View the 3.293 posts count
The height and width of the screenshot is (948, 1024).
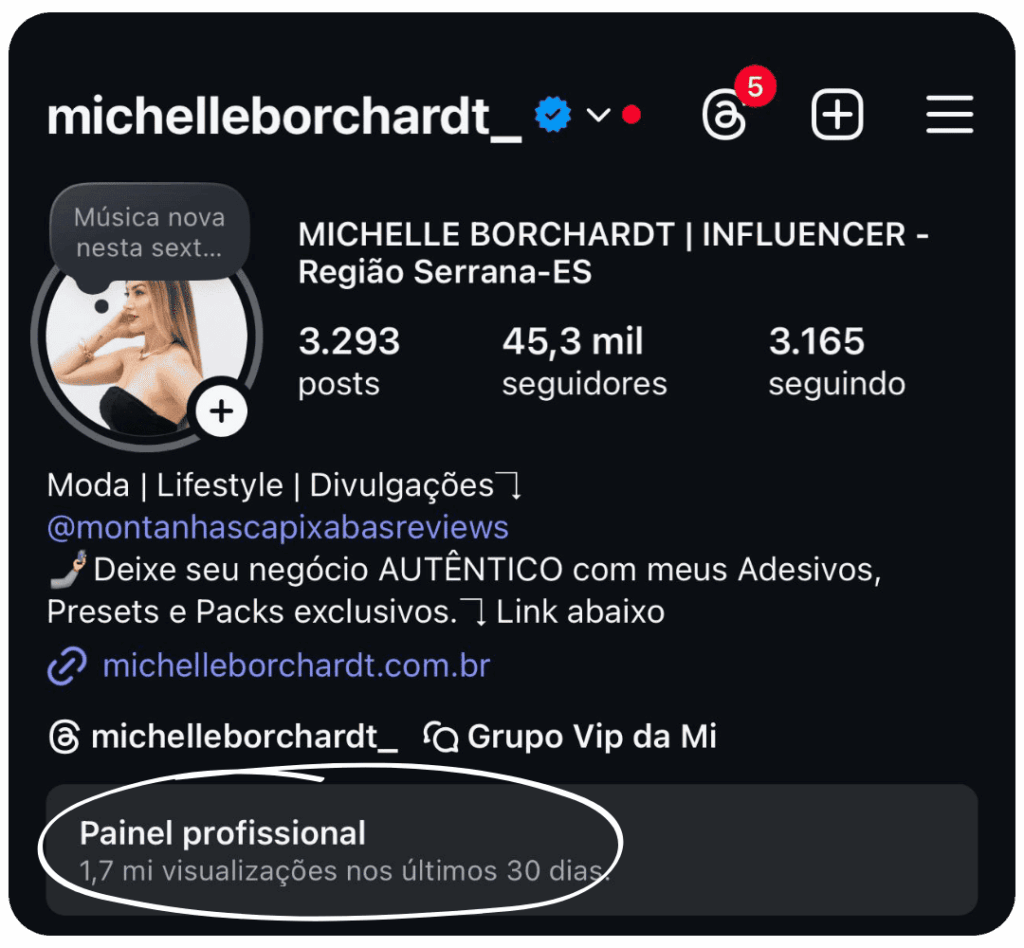(349, 360)
